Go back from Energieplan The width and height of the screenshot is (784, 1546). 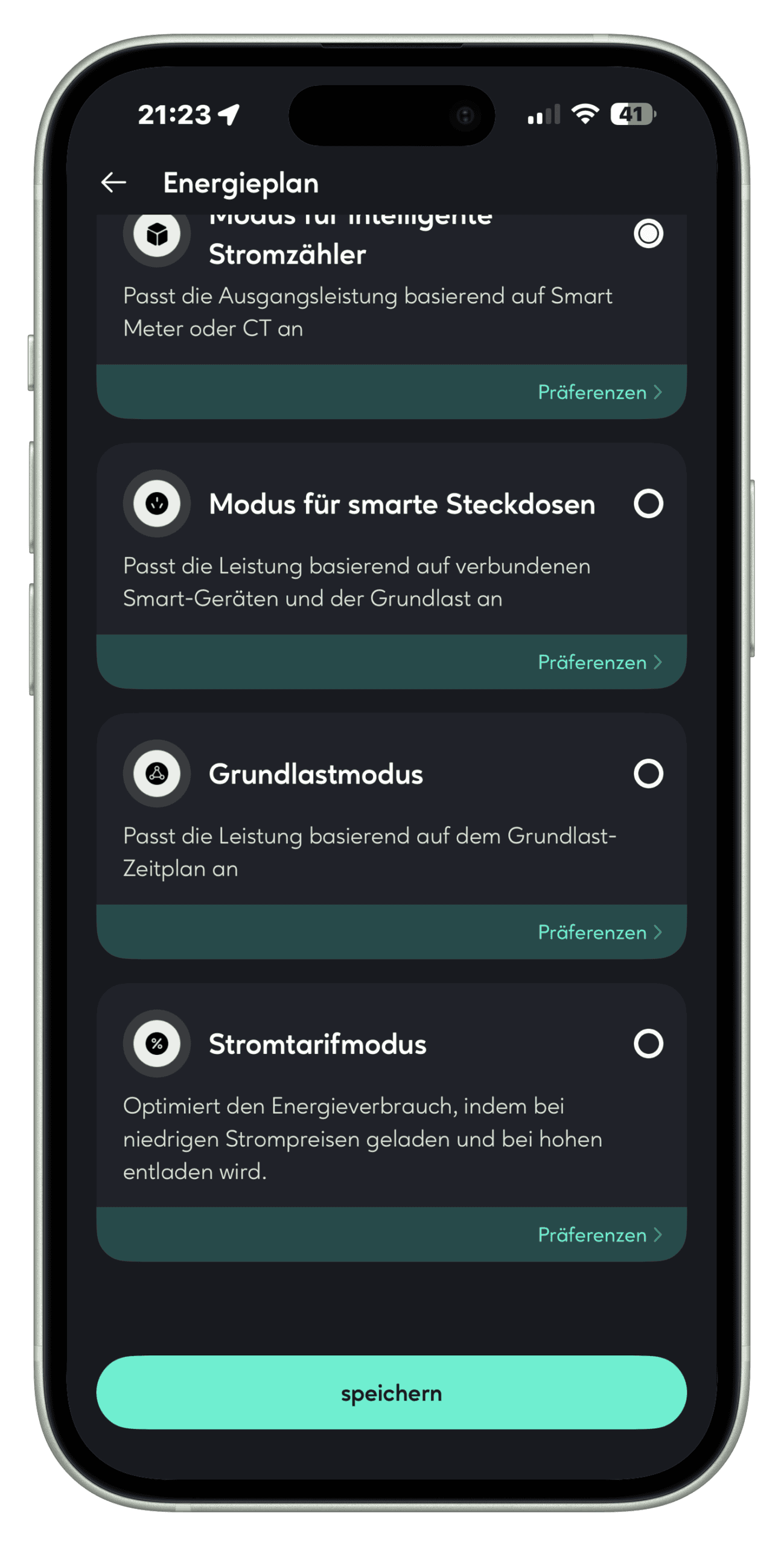(113, 182)
